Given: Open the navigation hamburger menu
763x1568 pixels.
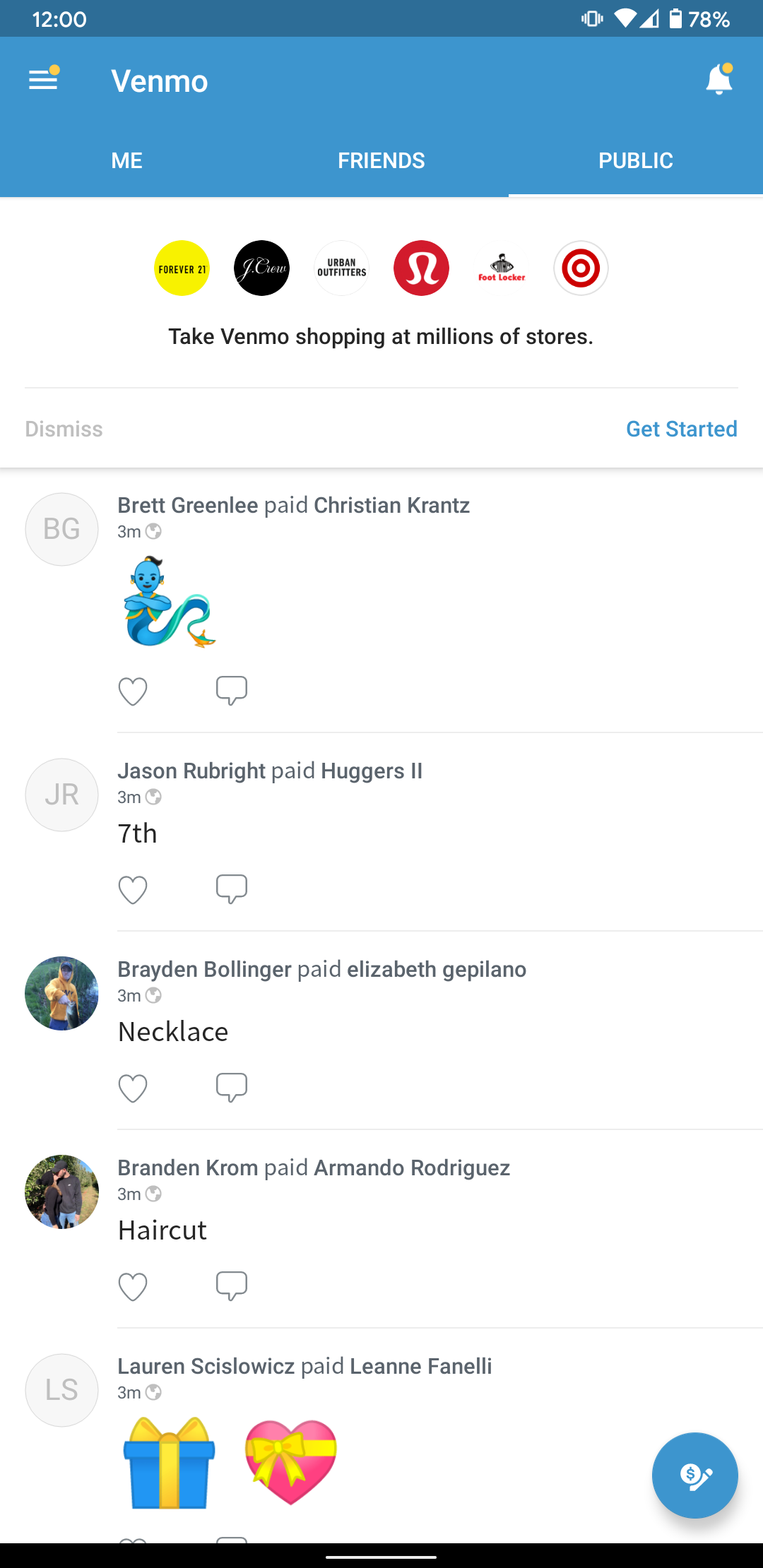Looking at the screenshot, I should (x=42, y=78).
